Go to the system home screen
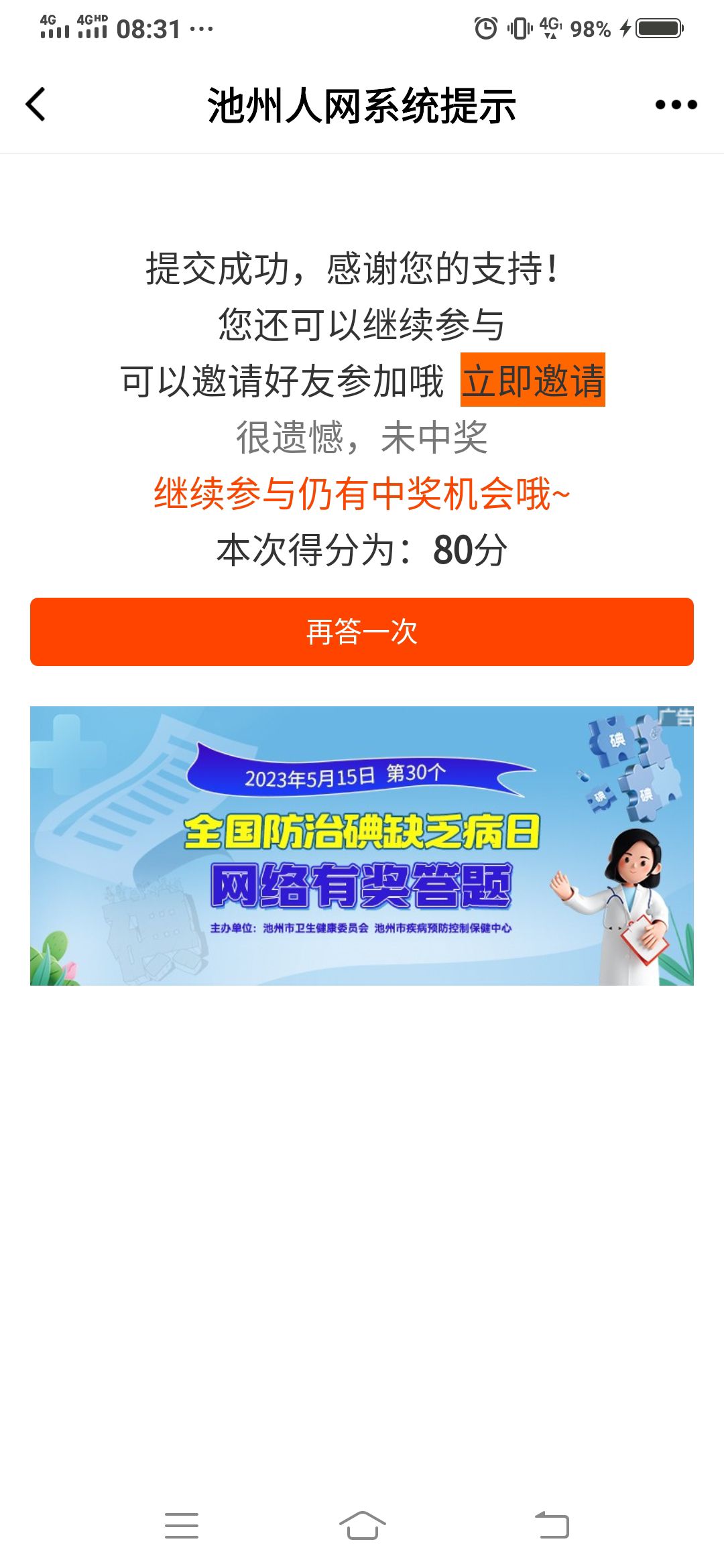Image resolution: width=724 pixels, height=1568 pixels. [x=362, y=1525]
